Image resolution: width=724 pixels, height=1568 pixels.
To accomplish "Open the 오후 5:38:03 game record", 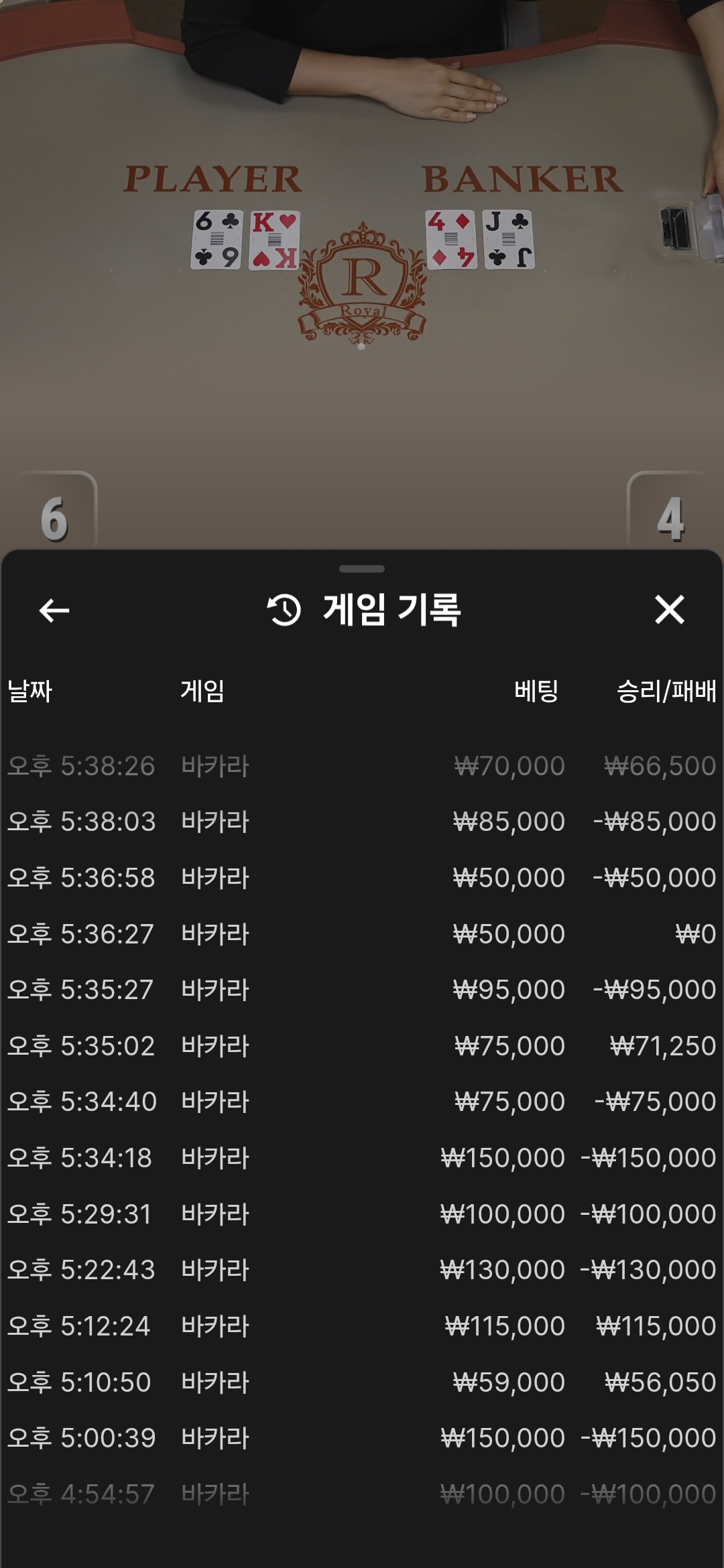I will [362, 822].
